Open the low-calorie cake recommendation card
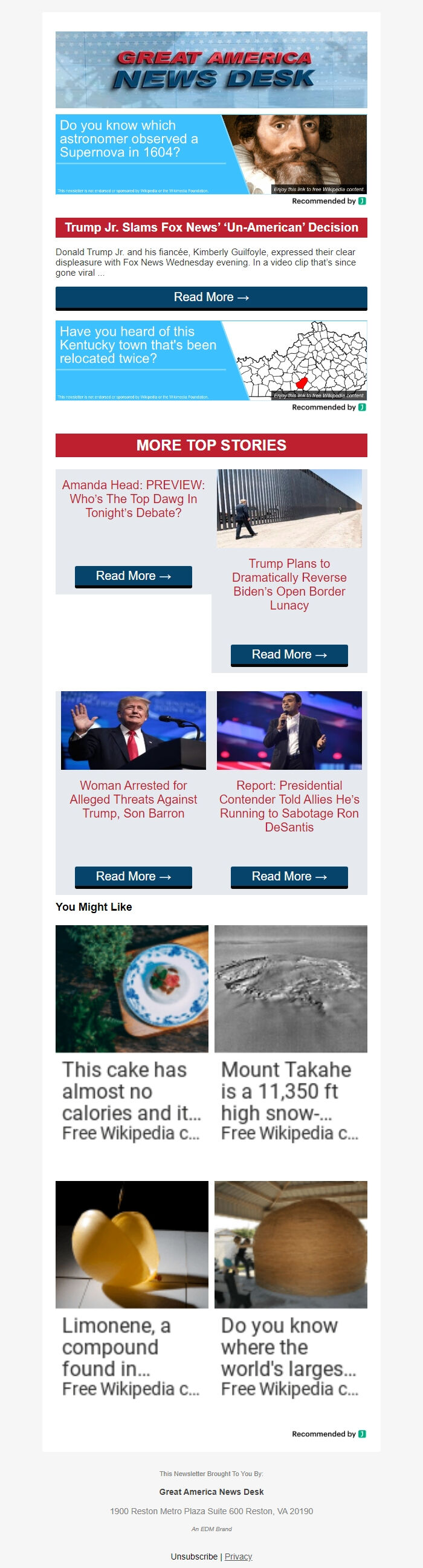 (x=132, y=1035)
